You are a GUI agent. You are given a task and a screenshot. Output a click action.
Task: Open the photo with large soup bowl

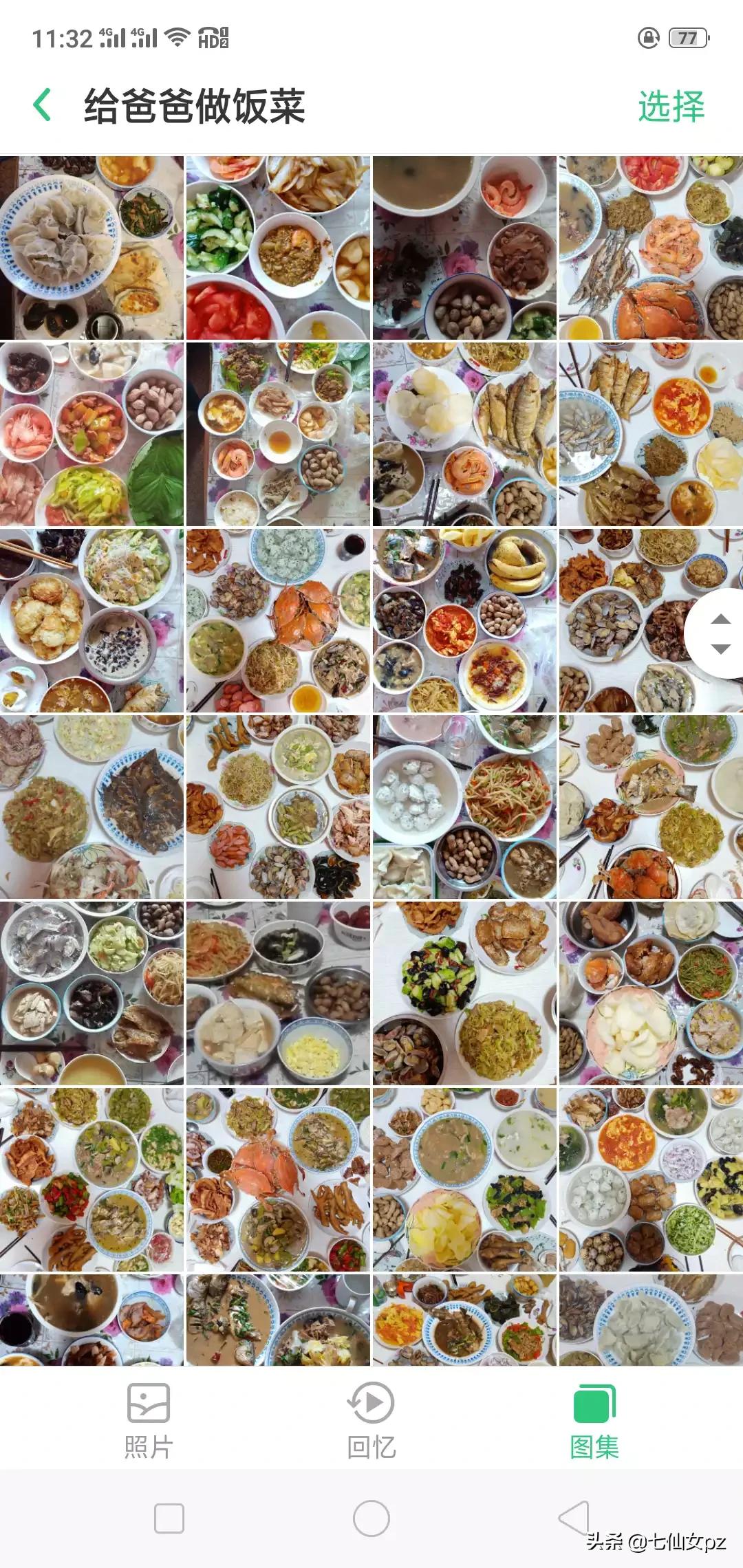(464, 248)
